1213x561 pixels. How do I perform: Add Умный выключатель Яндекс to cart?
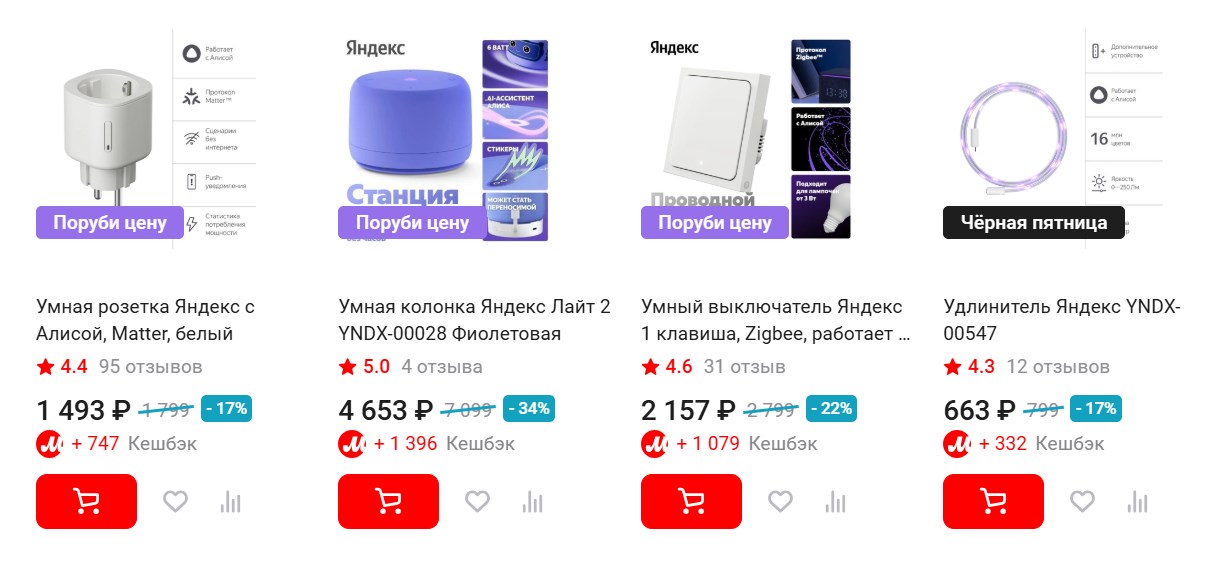click(x=691, y=501)
